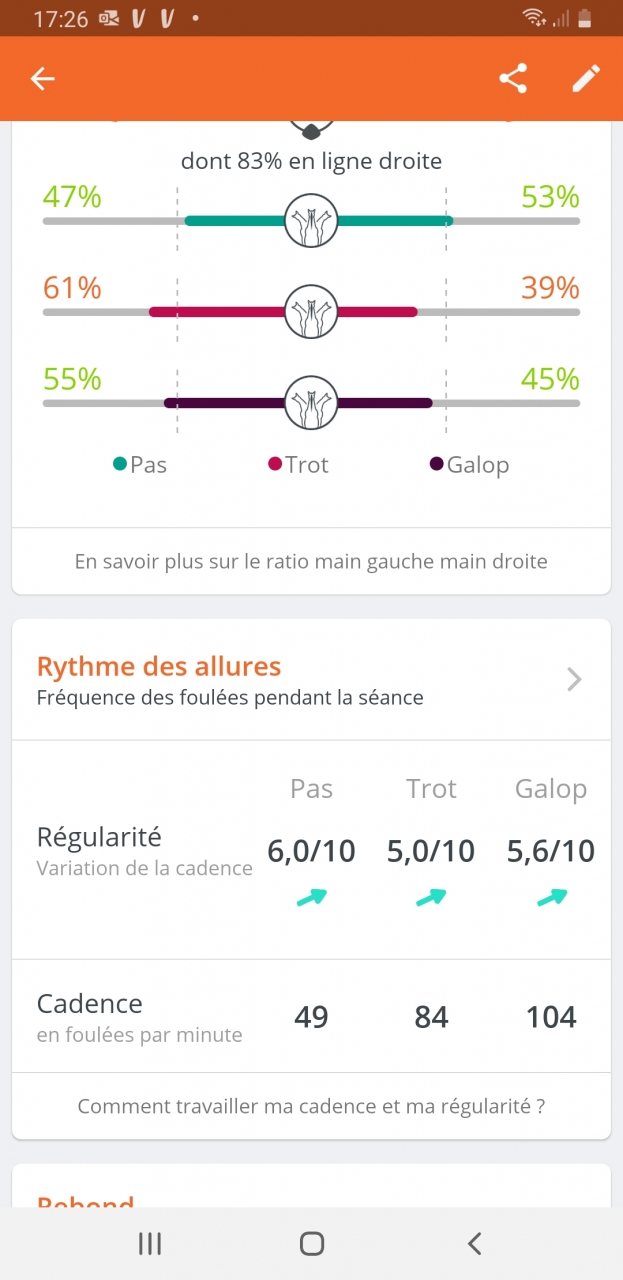Open 'En savoir plus sur le ratio' link
The image size is (623, 1280).
click(311, 561)
